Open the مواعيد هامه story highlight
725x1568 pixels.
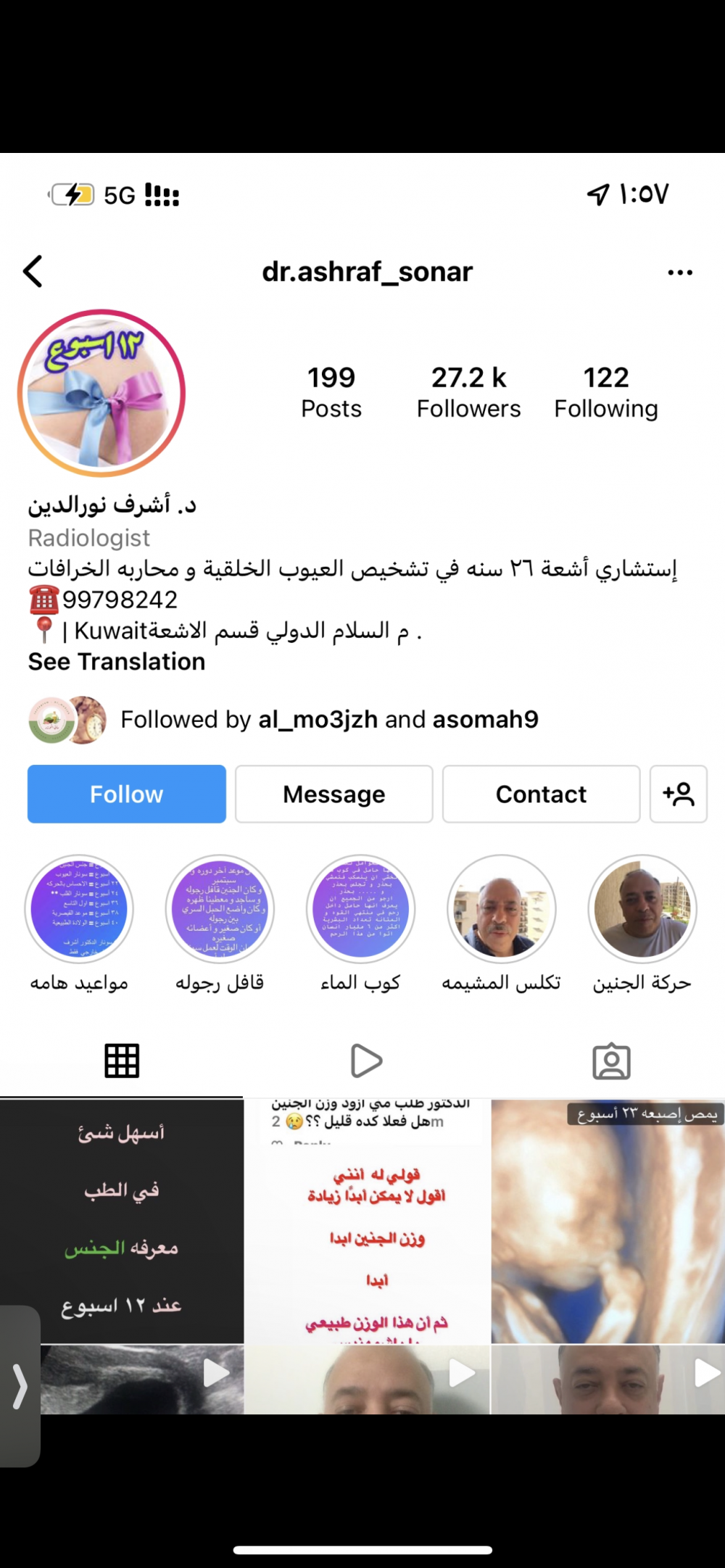tap(79, 909)
